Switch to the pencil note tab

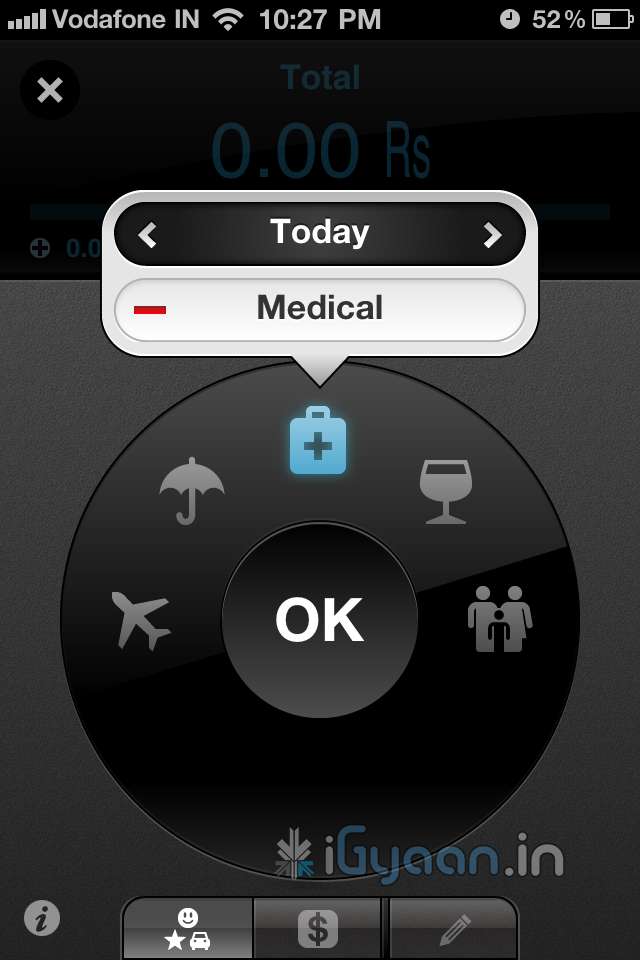(x=453, y=929)
